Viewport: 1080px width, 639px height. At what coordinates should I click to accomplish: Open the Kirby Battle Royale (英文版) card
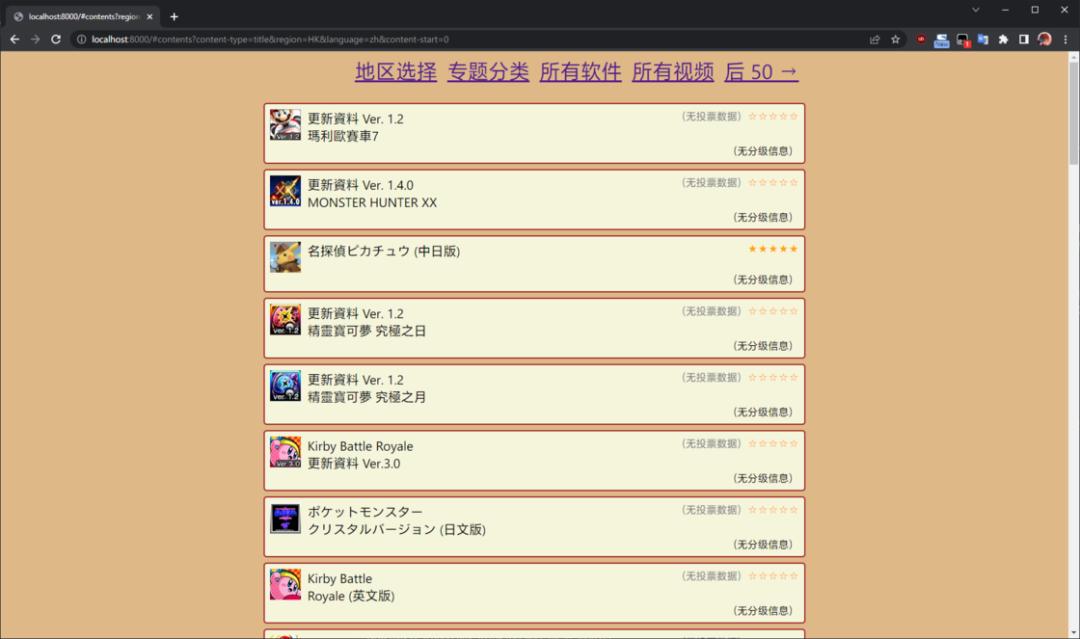[x=534, y=593]
